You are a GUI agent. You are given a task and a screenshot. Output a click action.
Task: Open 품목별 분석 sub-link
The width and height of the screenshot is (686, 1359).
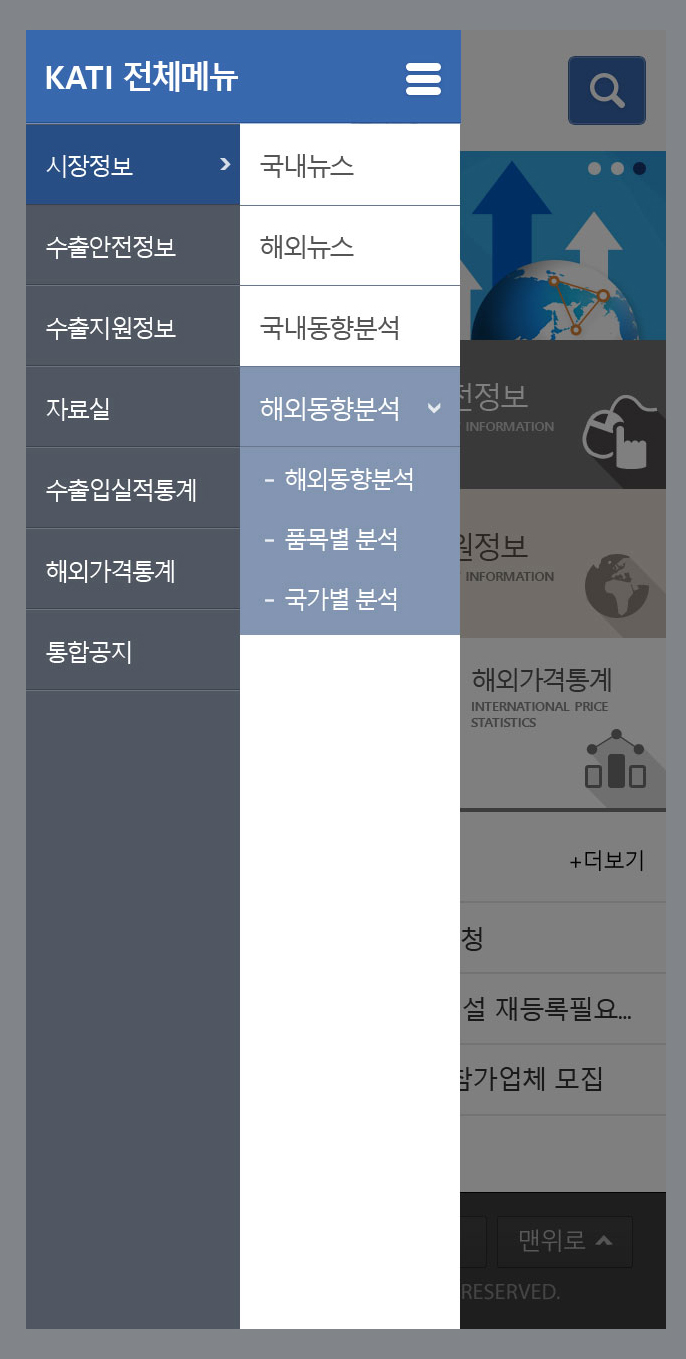pyautogui.click(x=340, y=539)
